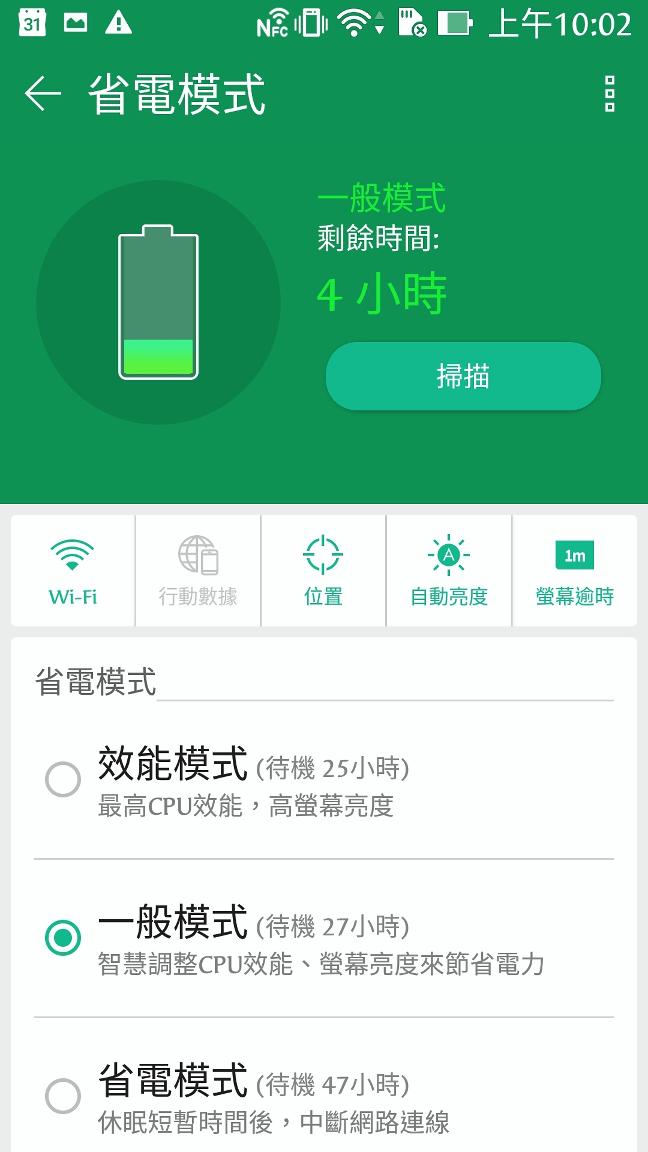Tap the 掃描 scan button
Viewport: 648px width, 1152px height.
coord(463,377)
